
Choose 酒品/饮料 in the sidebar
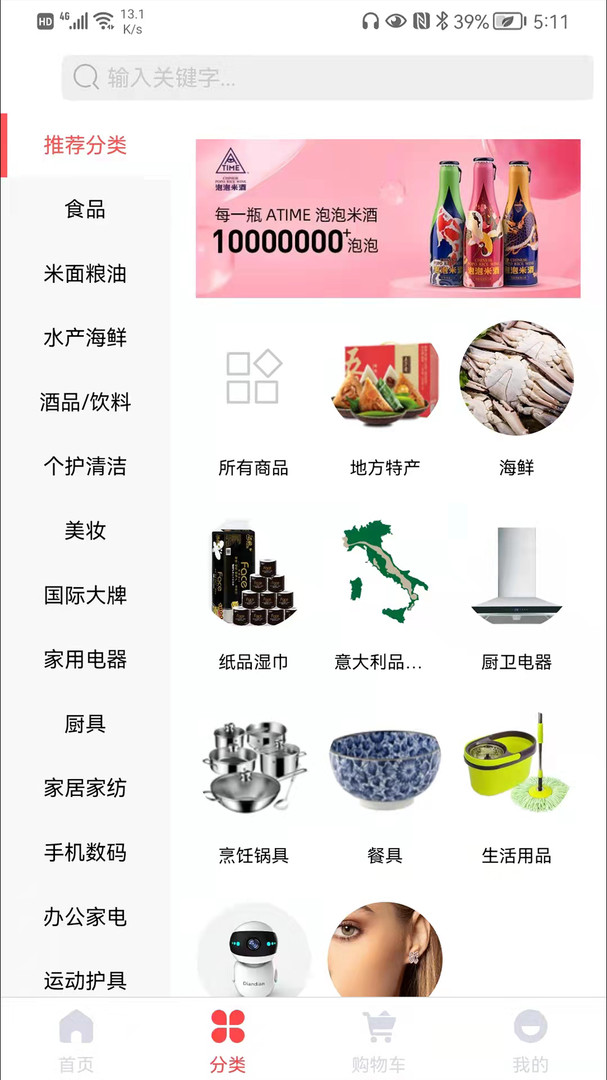point(85,402)
